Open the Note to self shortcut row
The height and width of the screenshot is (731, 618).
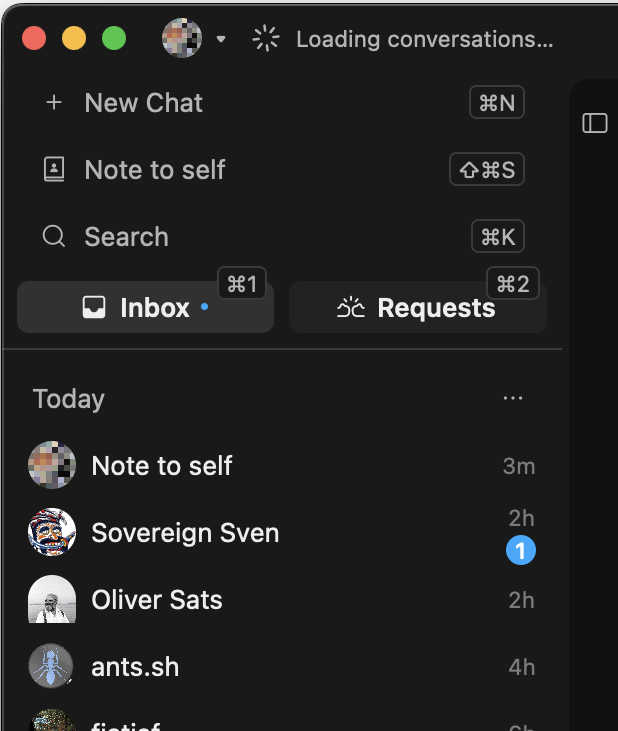click(283, 169)
